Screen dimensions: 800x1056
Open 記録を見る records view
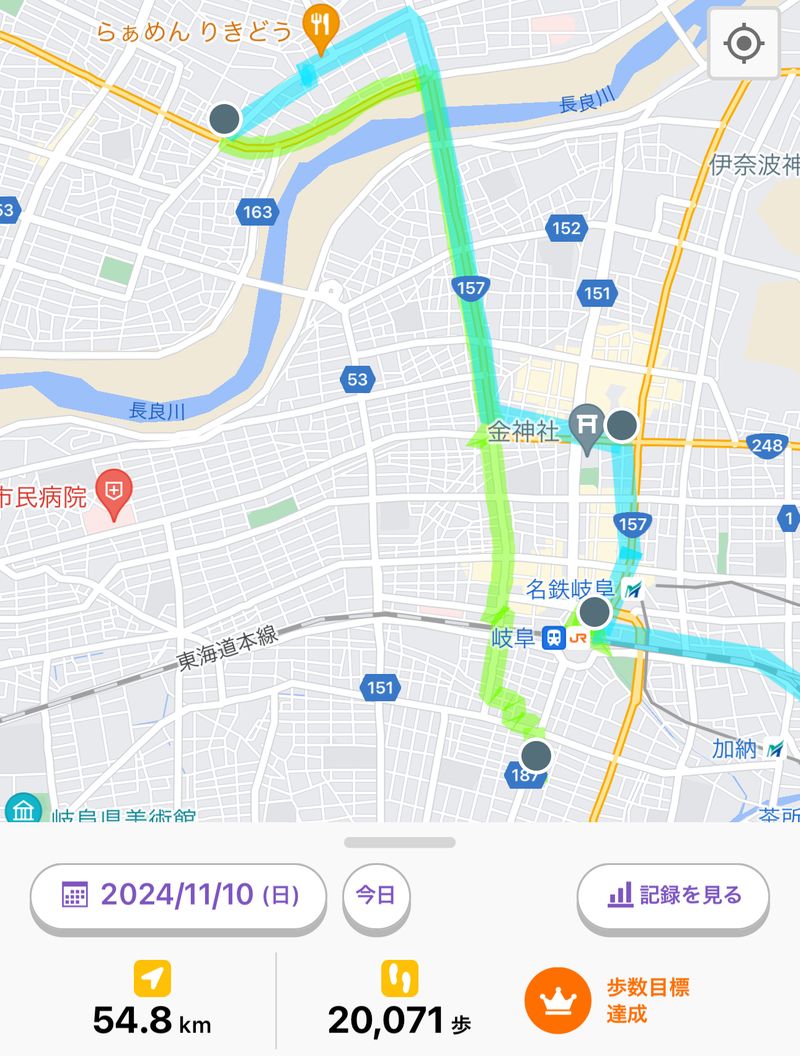point(673,895)
